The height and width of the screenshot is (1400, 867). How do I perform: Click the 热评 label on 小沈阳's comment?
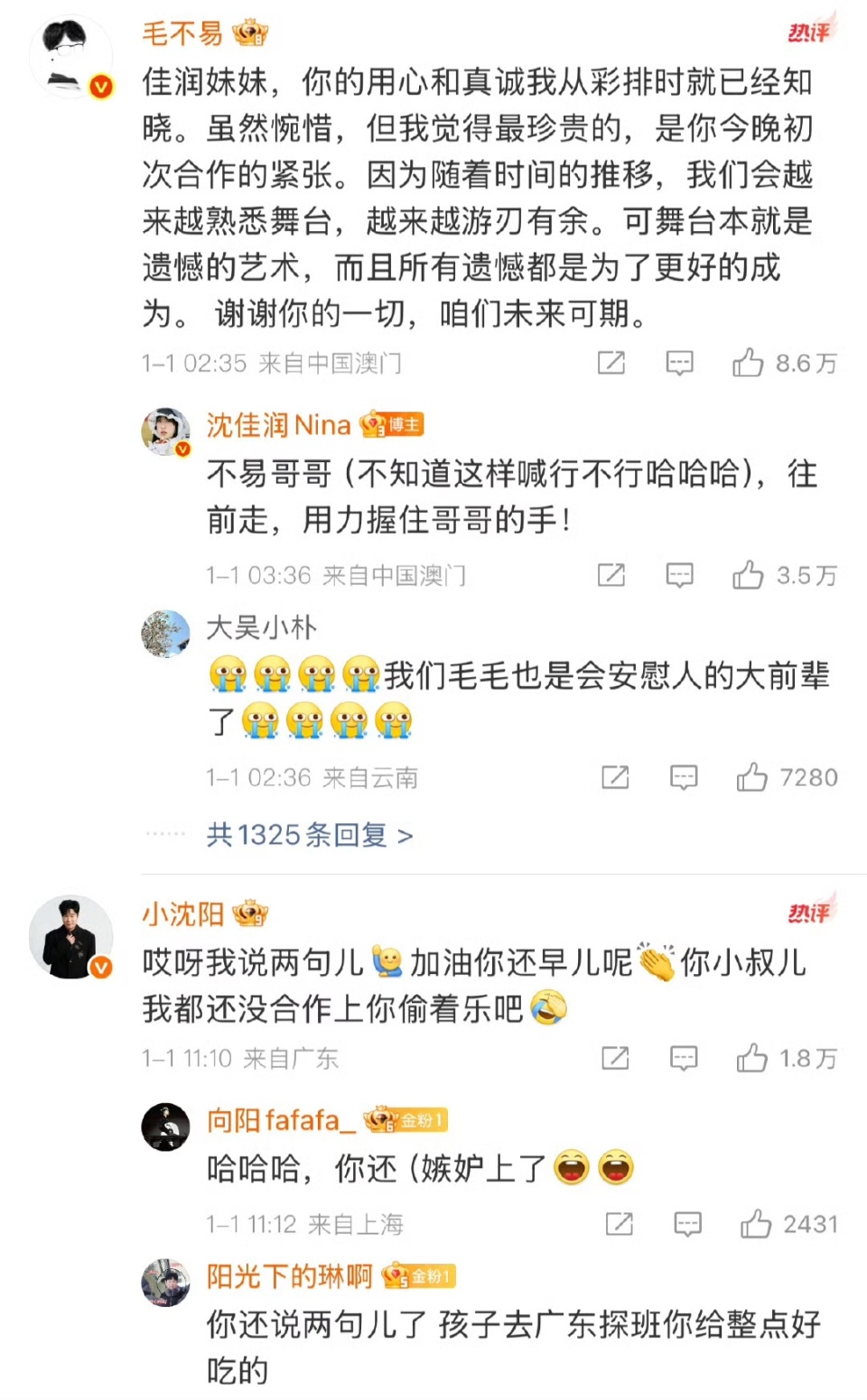810,913
